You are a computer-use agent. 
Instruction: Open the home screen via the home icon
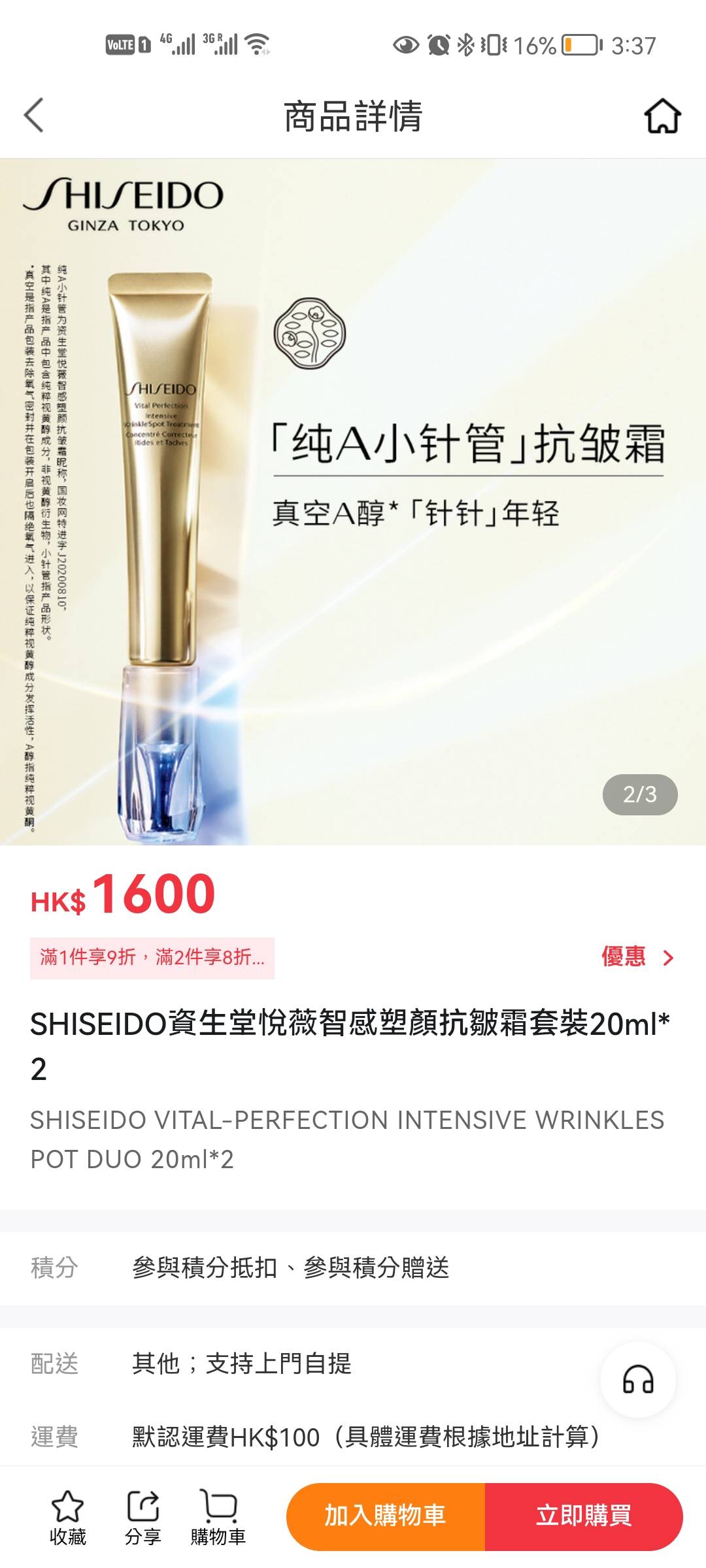(x=662, y=114)
